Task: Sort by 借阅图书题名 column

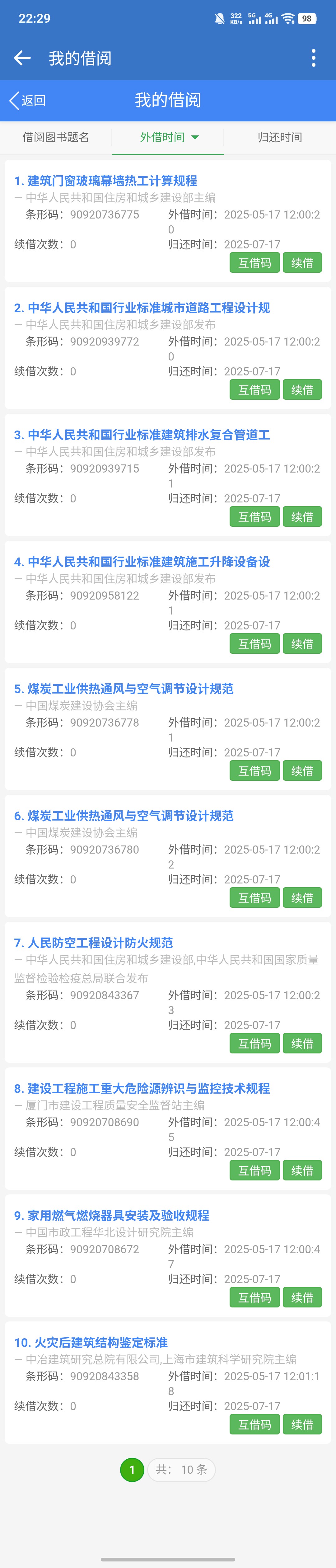Action: point(56,138)
